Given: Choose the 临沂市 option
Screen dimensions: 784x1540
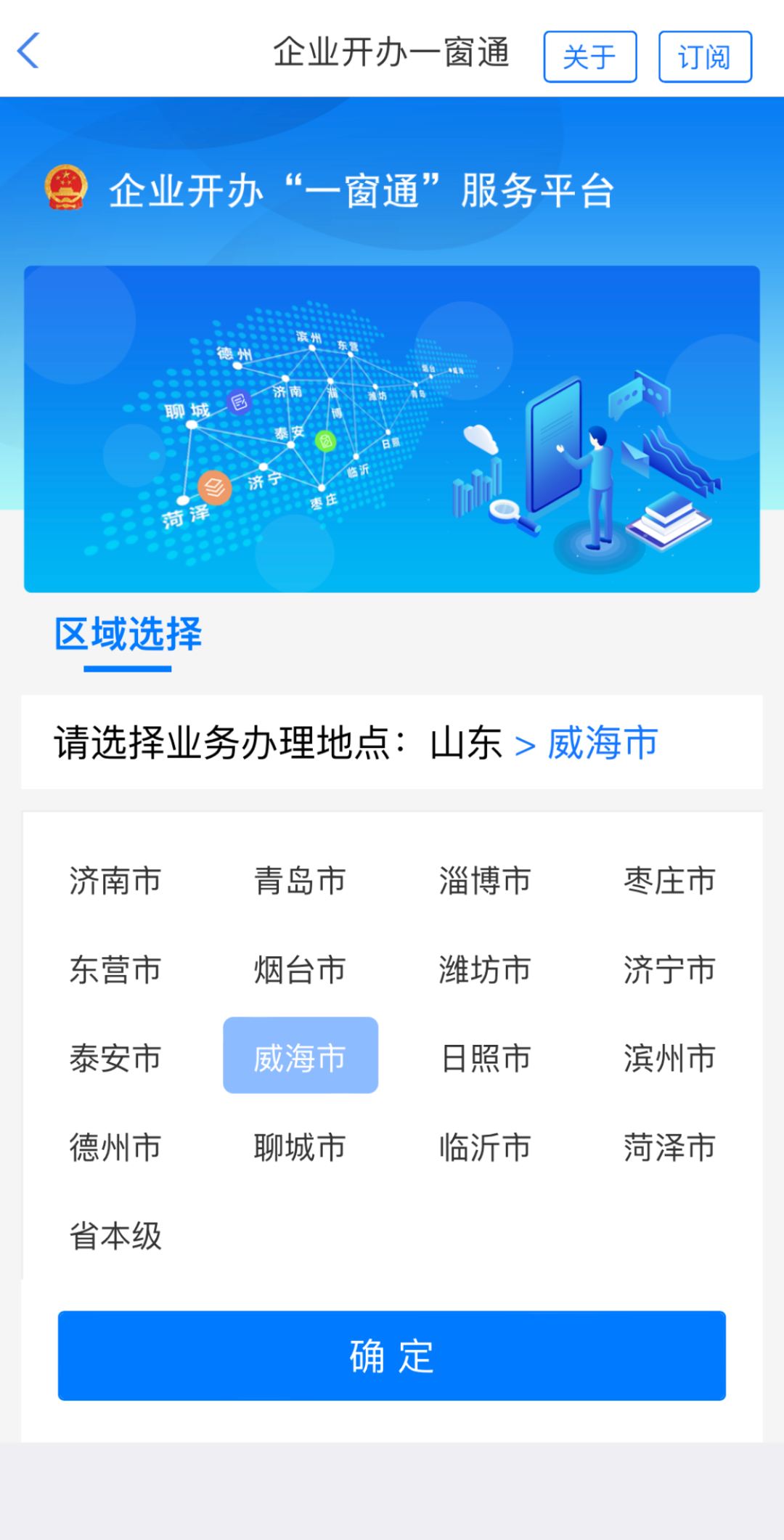Looking at the screenshot, I should pyautogui.click(x=485, y=1147).
